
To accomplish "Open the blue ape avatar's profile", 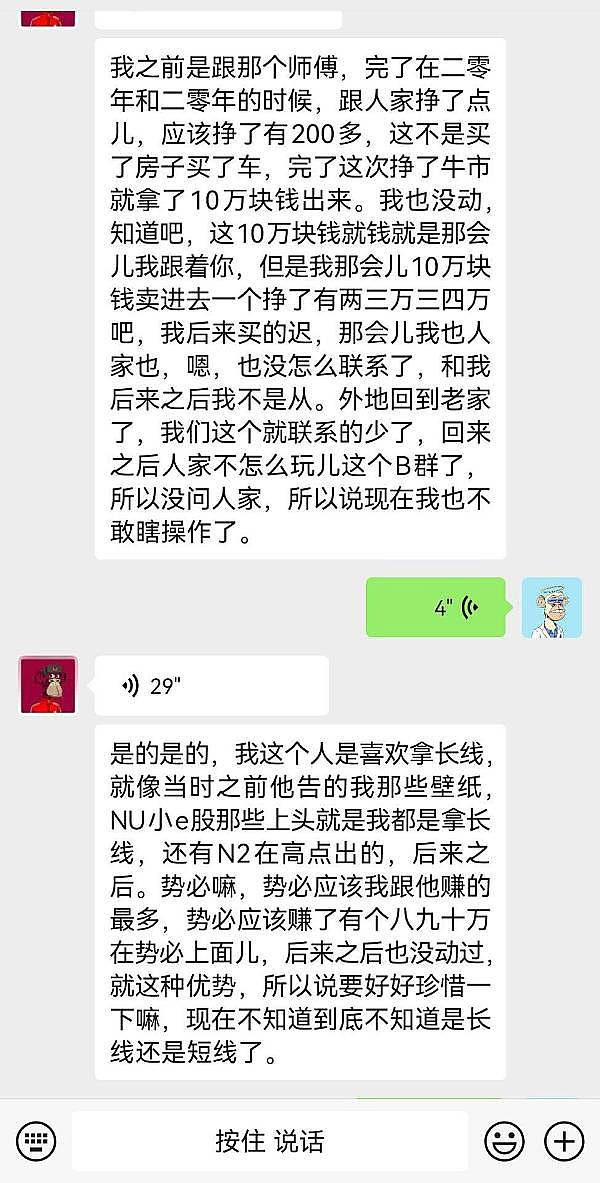I will [551, 607].
